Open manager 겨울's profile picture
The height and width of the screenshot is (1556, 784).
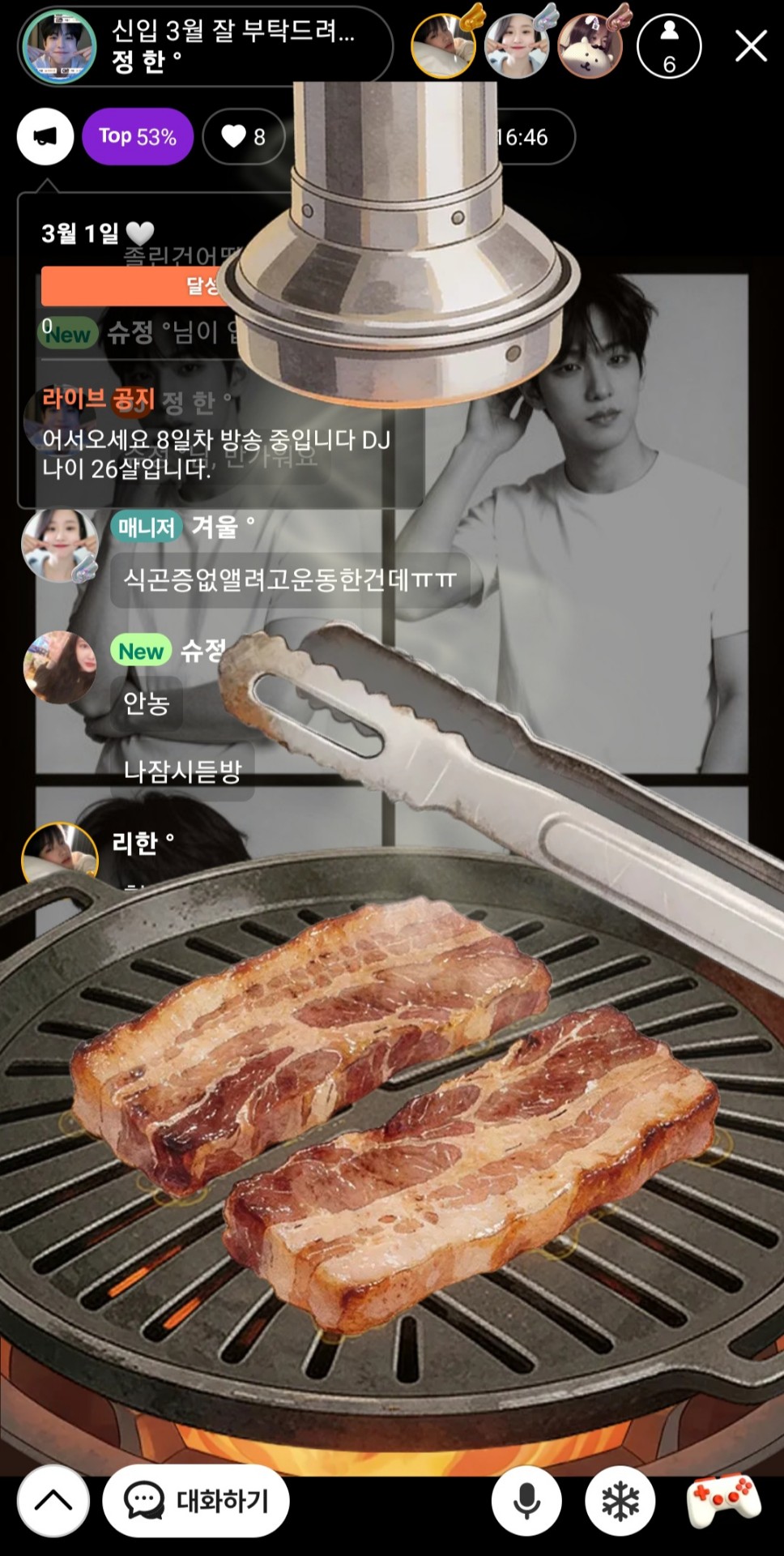[x=59, y=545]
